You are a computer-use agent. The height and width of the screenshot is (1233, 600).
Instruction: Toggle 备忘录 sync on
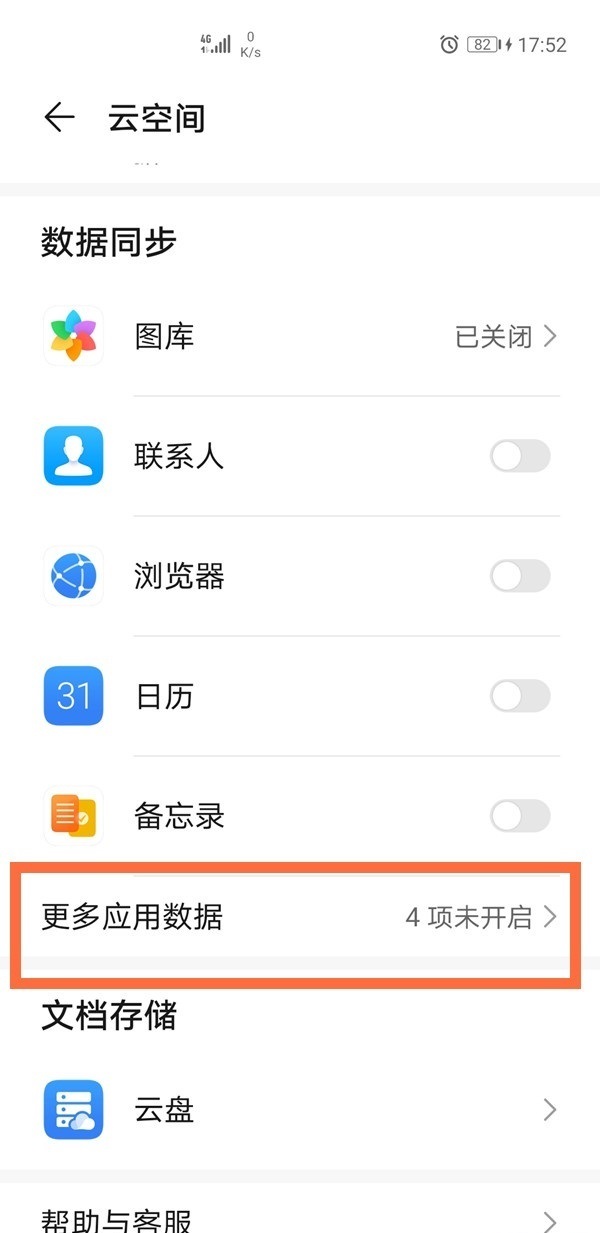click(x=520, y=816)
